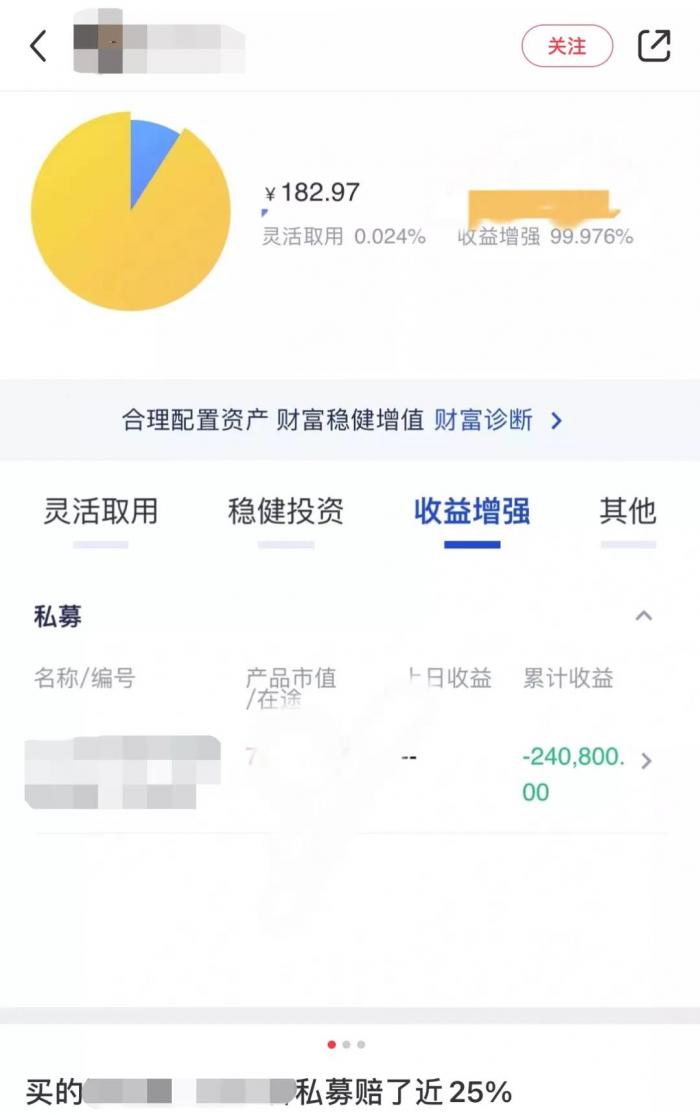The height and width of the screenshot is (1113, 700).
Task: Follow the author with 关注 button
Action: (x=567, y=46)
